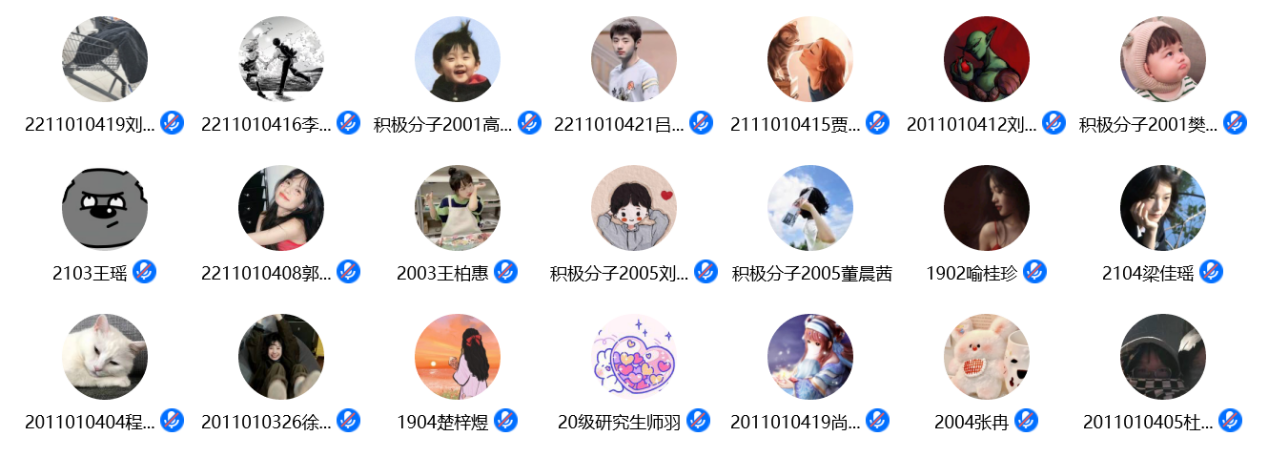1268x457 pixels.
Task: Tap participant 积极分子2001樊
Action: (1163, 59)
